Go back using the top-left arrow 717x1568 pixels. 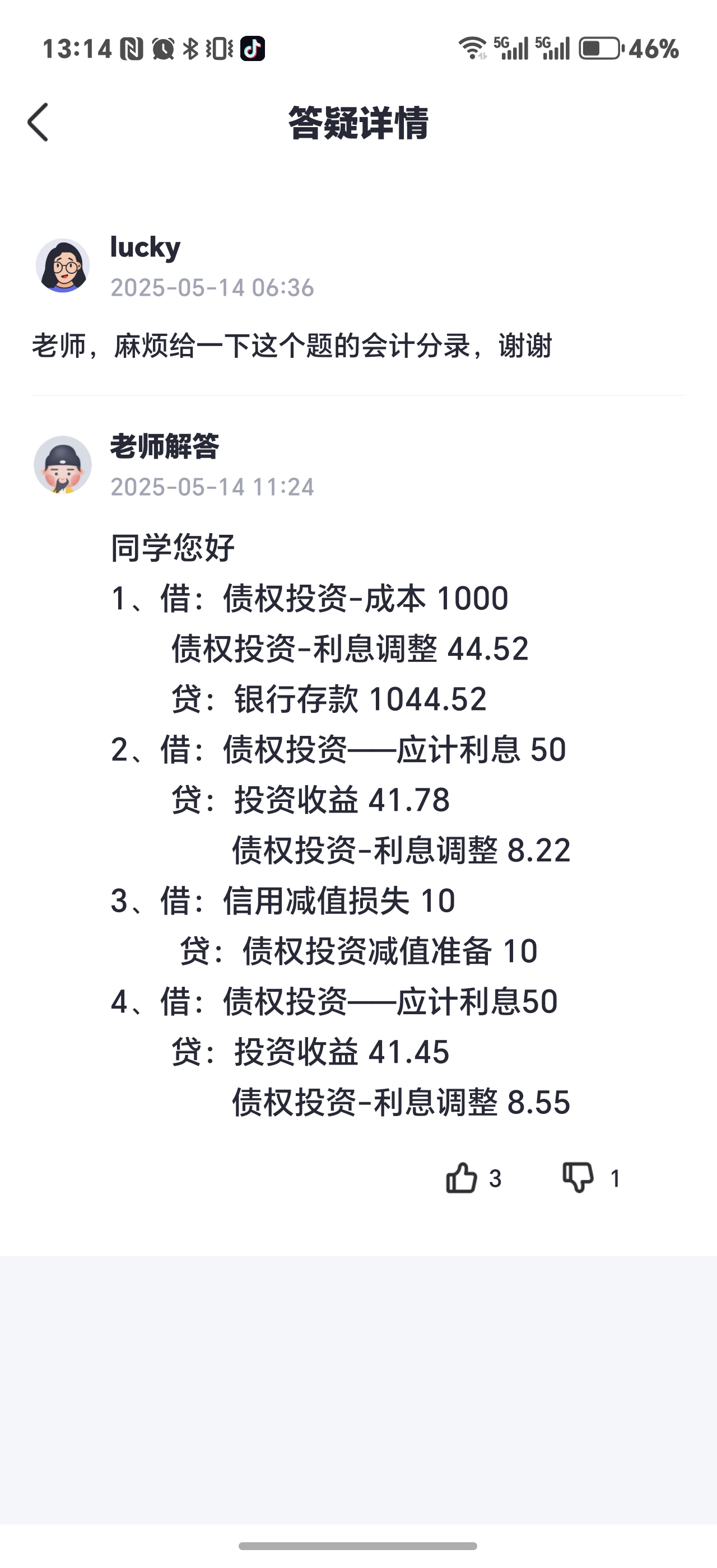(38, 122)
